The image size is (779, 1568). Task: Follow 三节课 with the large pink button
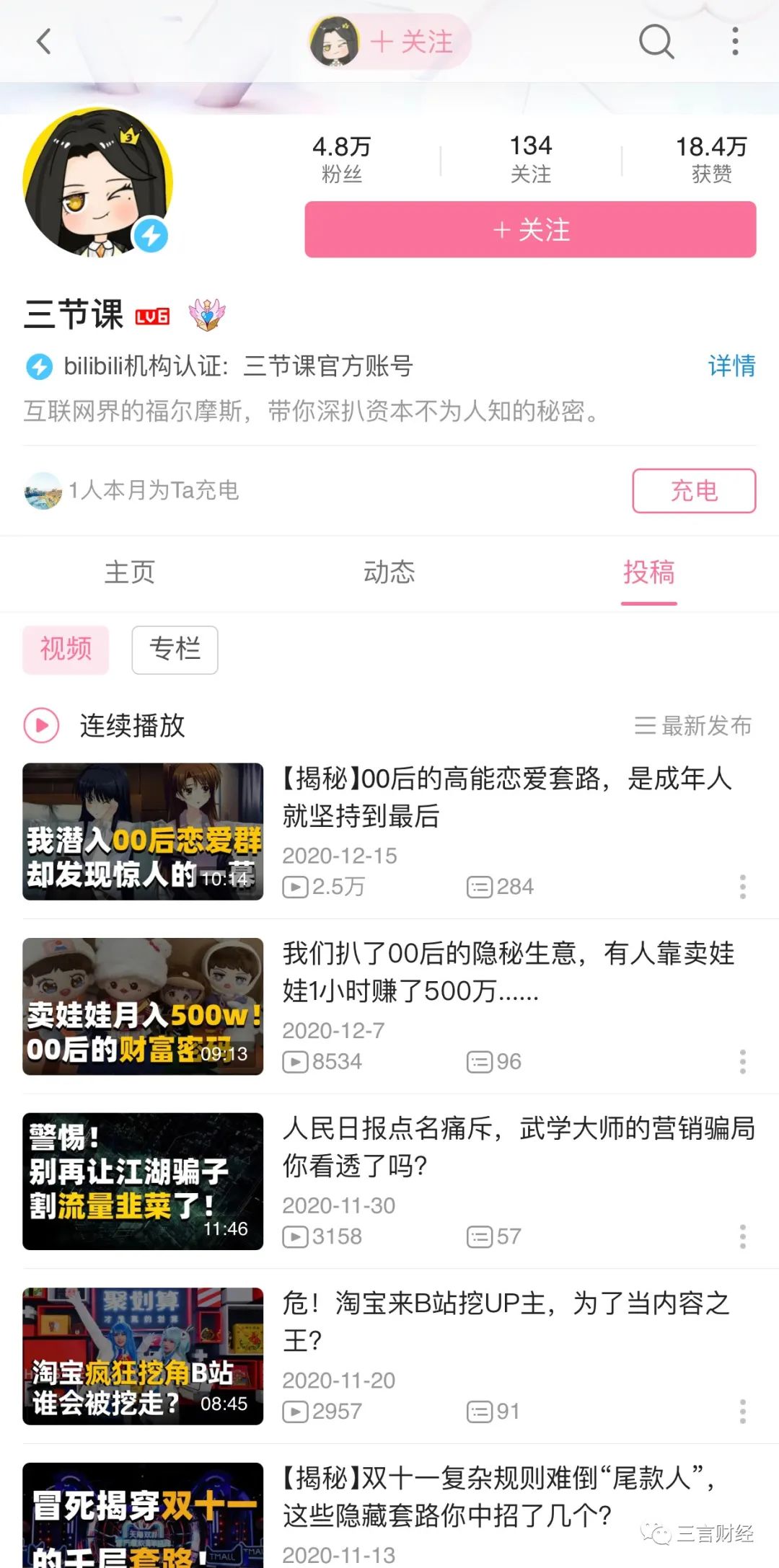530,230
